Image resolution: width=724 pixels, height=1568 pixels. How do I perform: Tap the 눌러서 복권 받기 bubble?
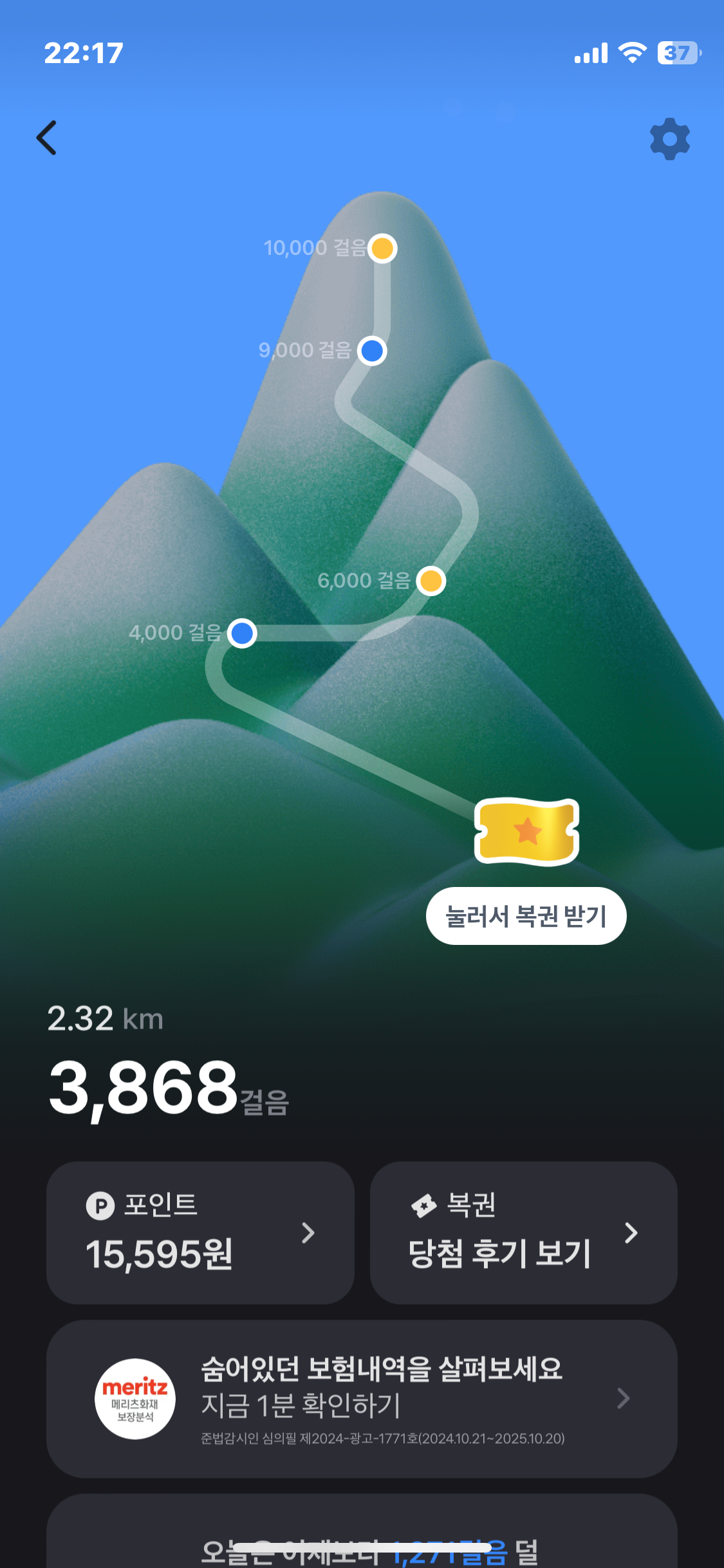(x=526, y=916)
